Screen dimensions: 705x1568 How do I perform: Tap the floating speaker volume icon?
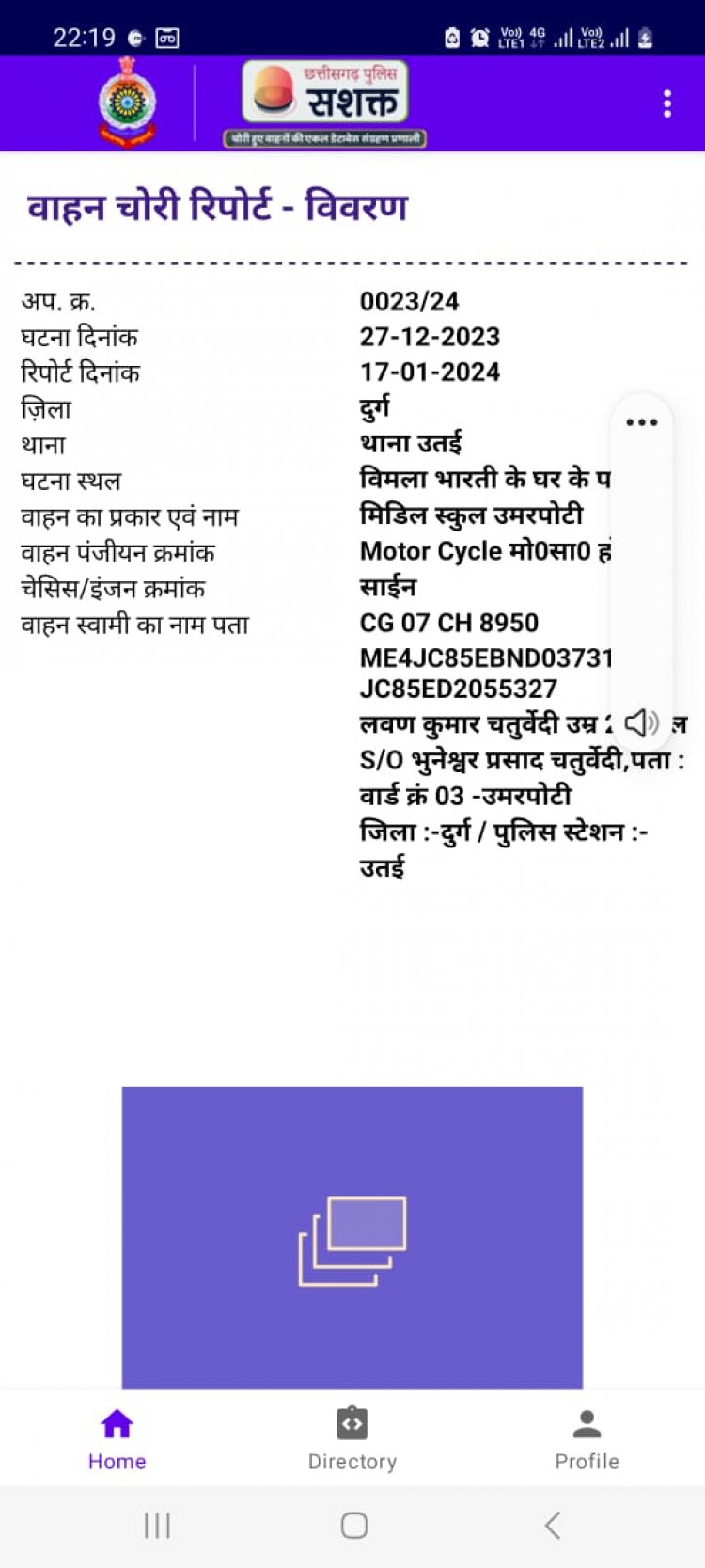coord(641,722)
